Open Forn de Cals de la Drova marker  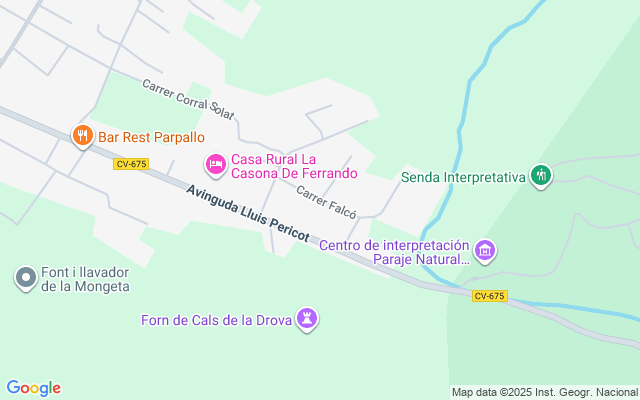tap(309, 319)
